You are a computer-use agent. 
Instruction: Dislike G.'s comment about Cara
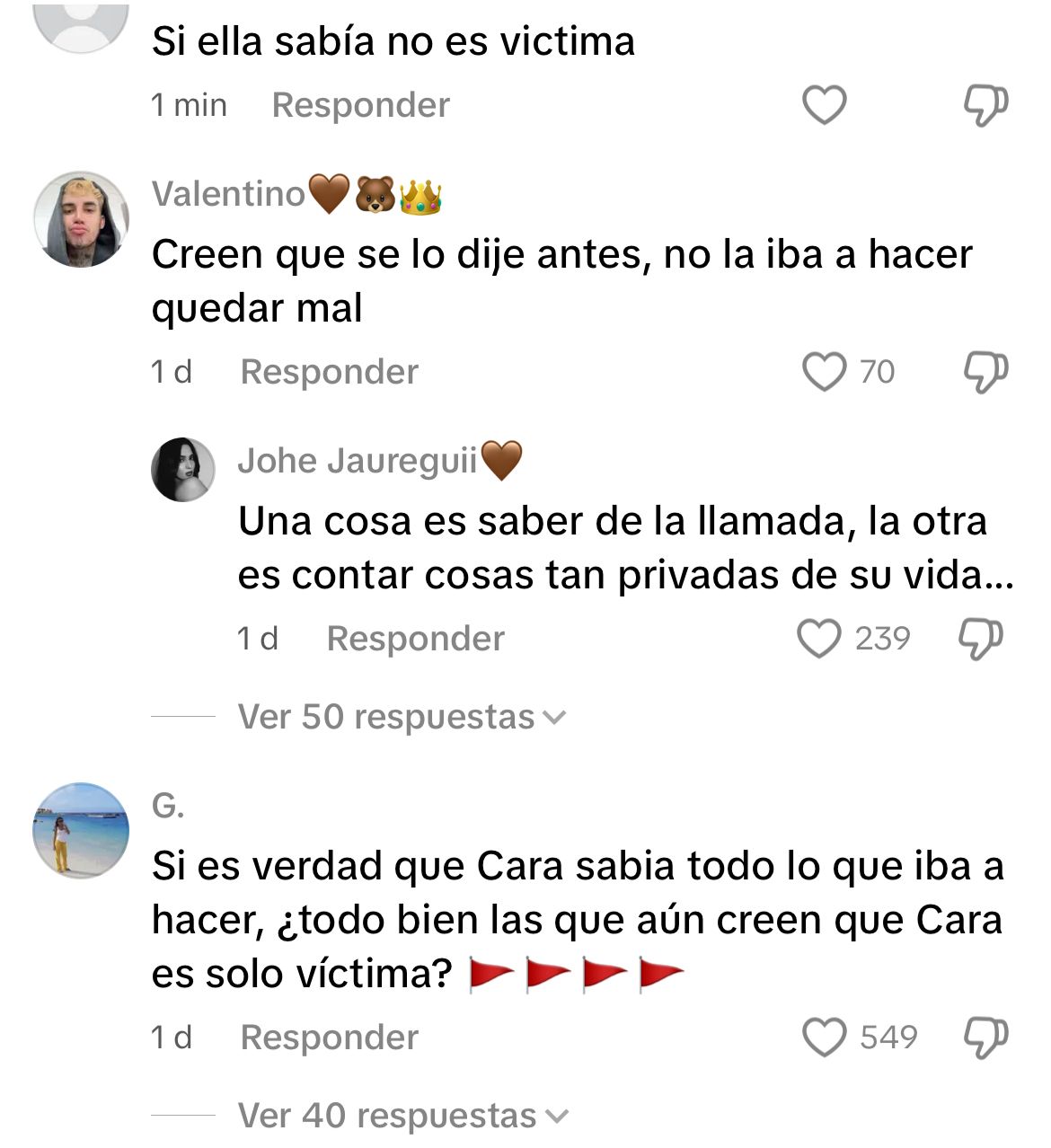tap(985, 1038)
